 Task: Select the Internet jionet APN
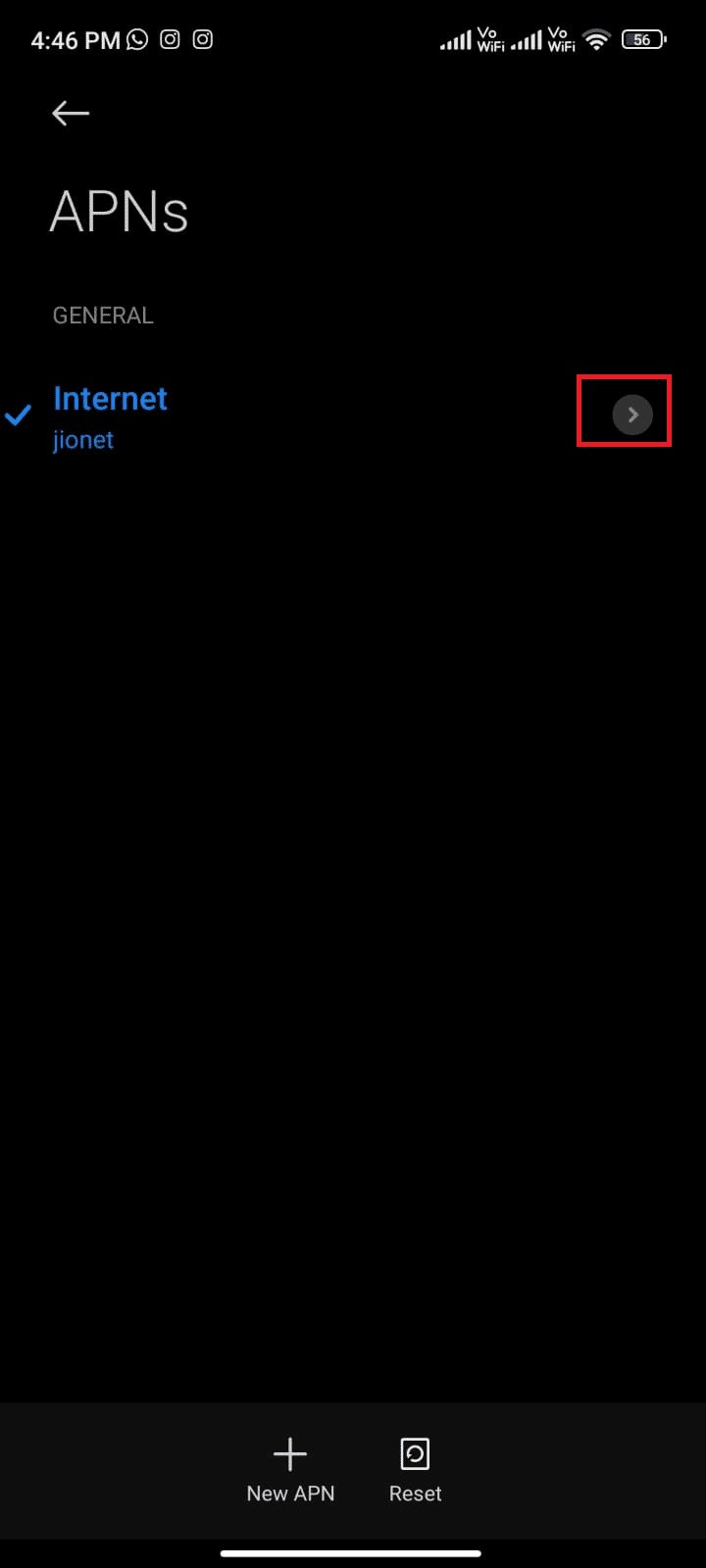110,416
